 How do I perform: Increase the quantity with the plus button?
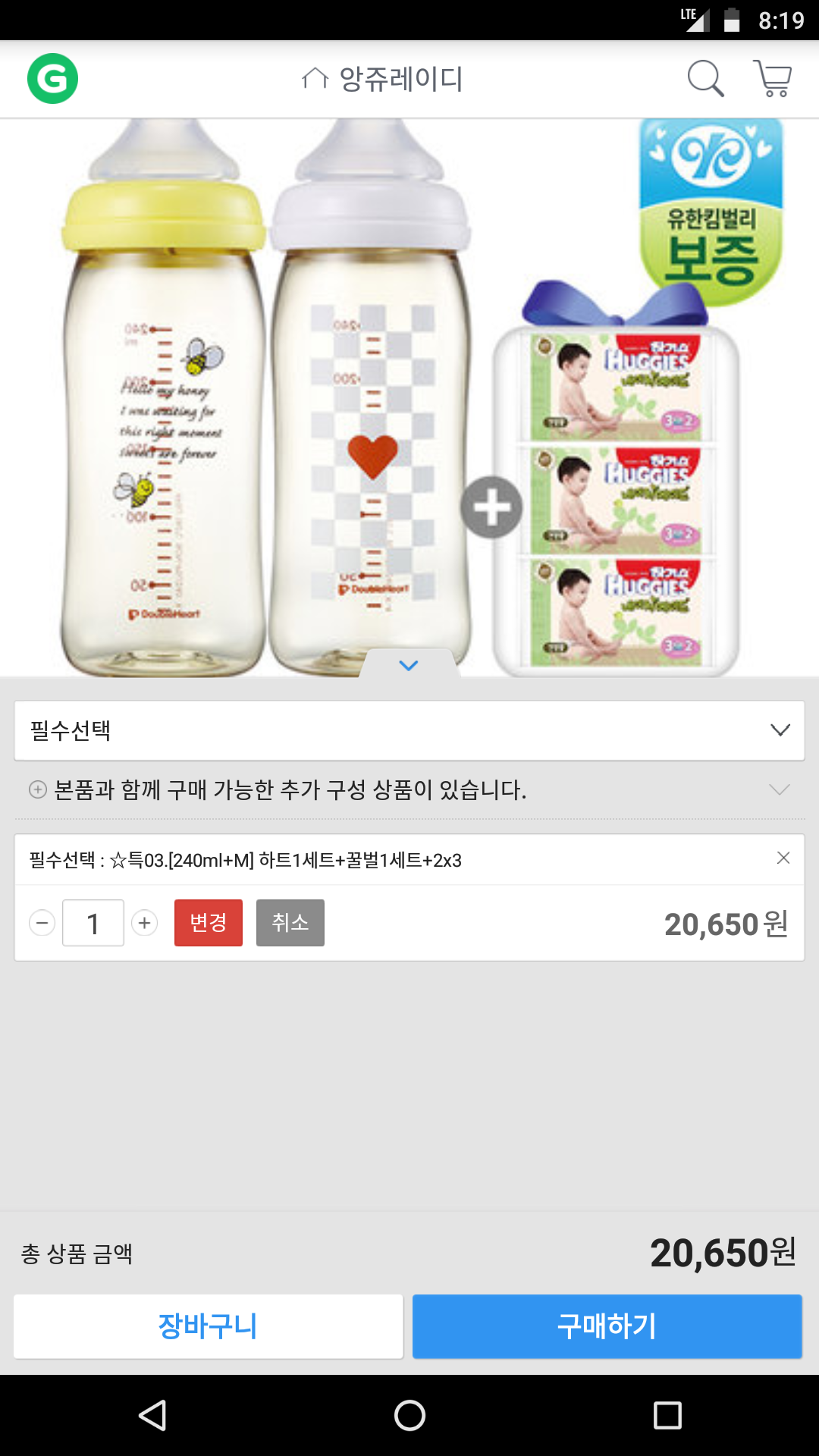(144, 923)
